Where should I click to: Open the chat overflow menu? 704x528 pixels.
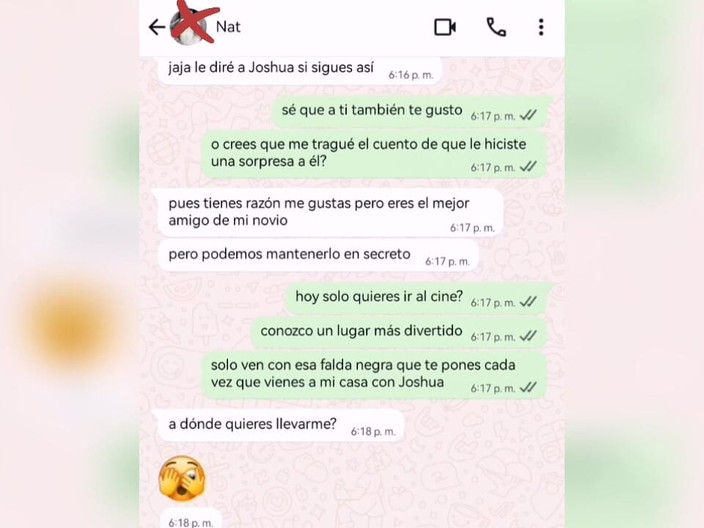[541, 27]
